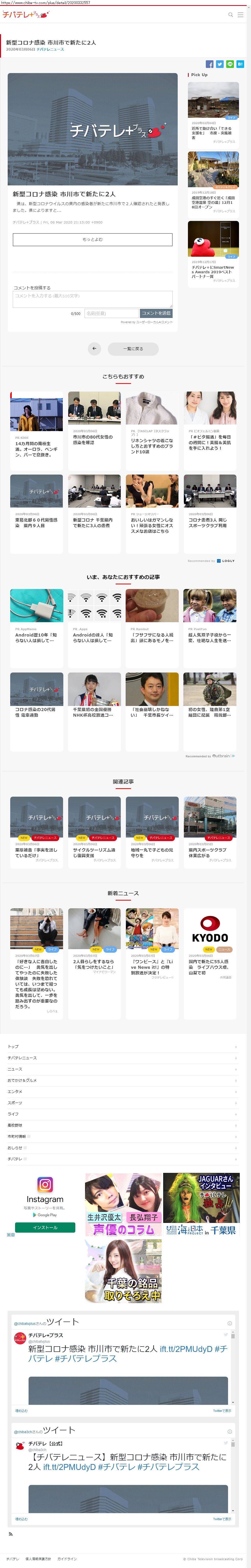Open the hamburger menu
This screenshot has width=251, height=1568.
tap(241, 15)
